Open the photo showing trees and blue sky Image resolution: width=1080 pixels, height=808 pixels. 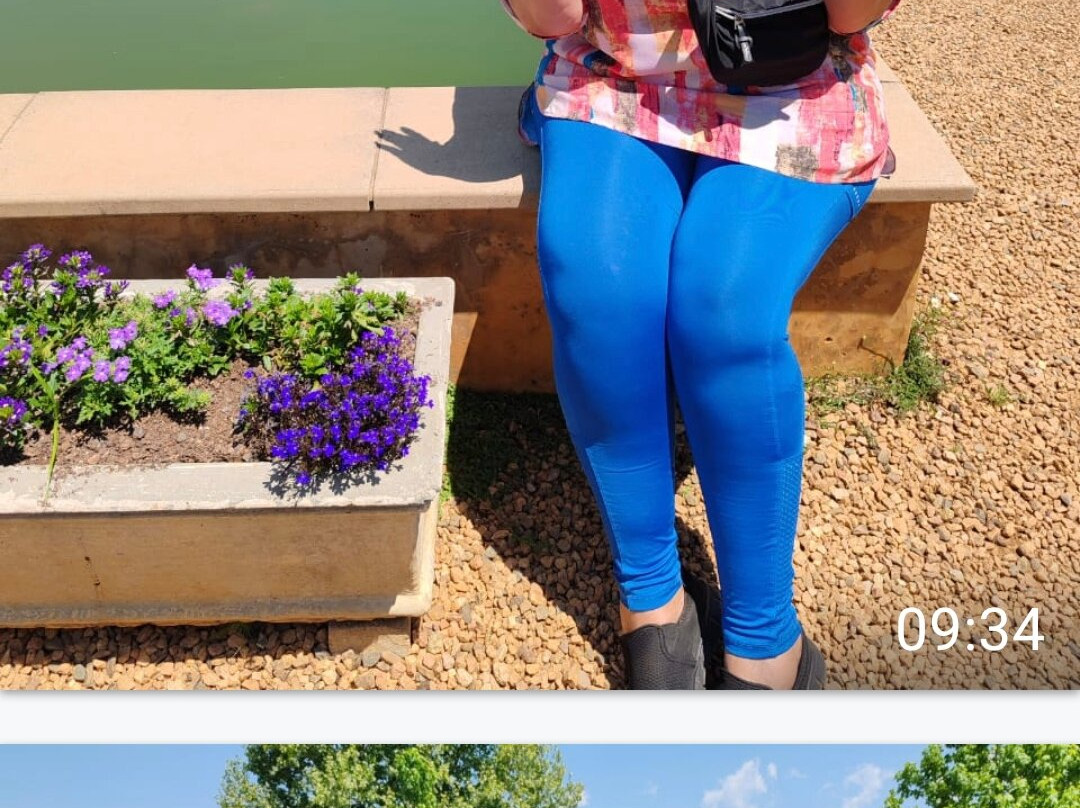540,777
